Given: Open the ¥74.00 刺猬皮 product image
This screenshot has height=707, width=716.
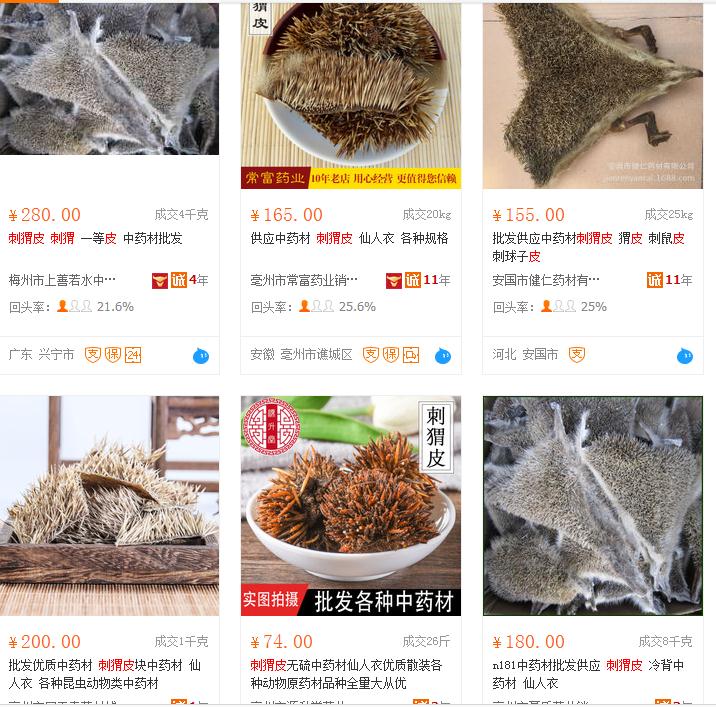Looking at the screenshot, I should [x=351, y=505].
